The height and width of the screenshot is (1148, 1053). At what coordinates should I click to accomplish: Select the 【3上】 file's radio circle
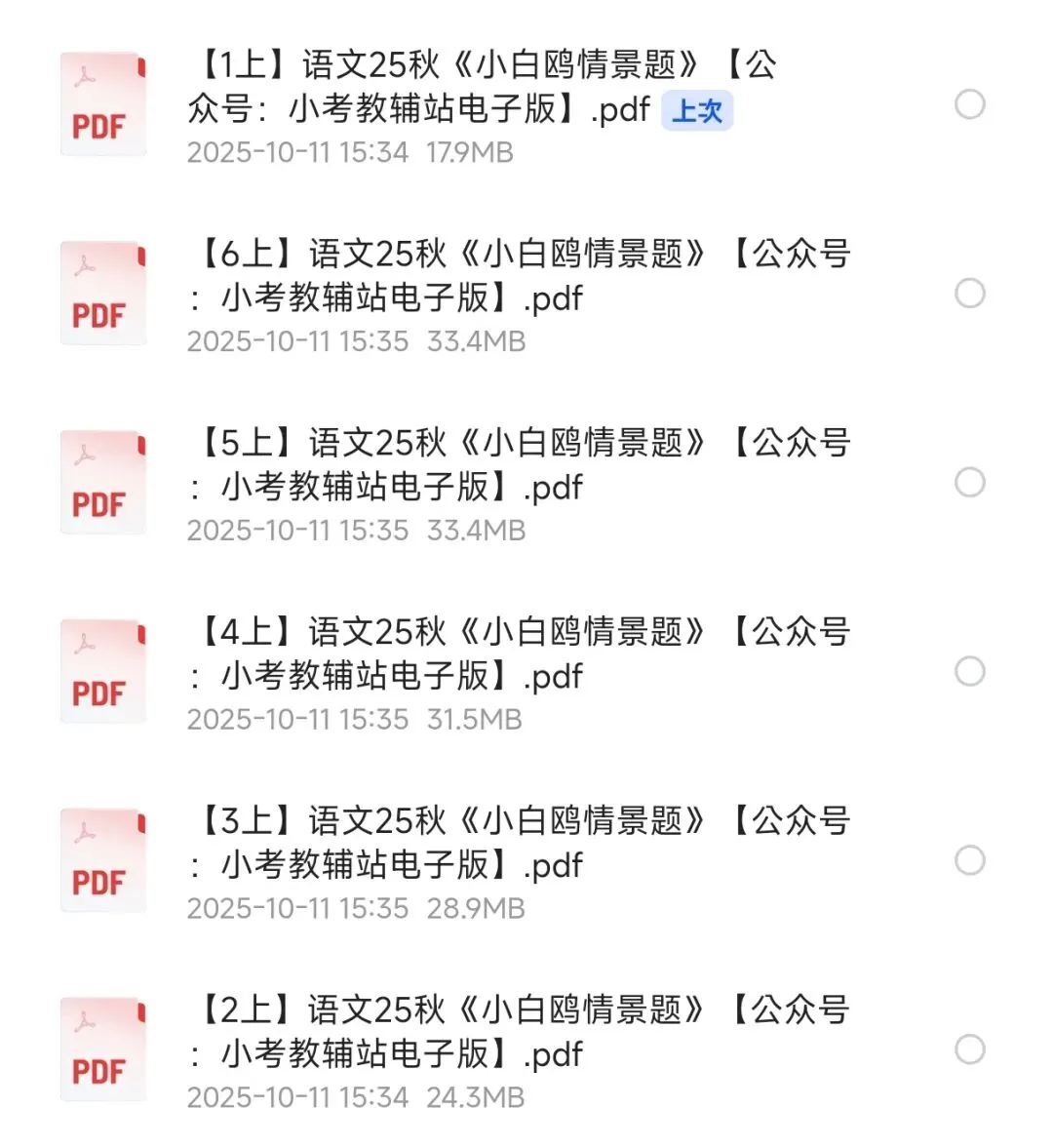[x=969, y=859]
